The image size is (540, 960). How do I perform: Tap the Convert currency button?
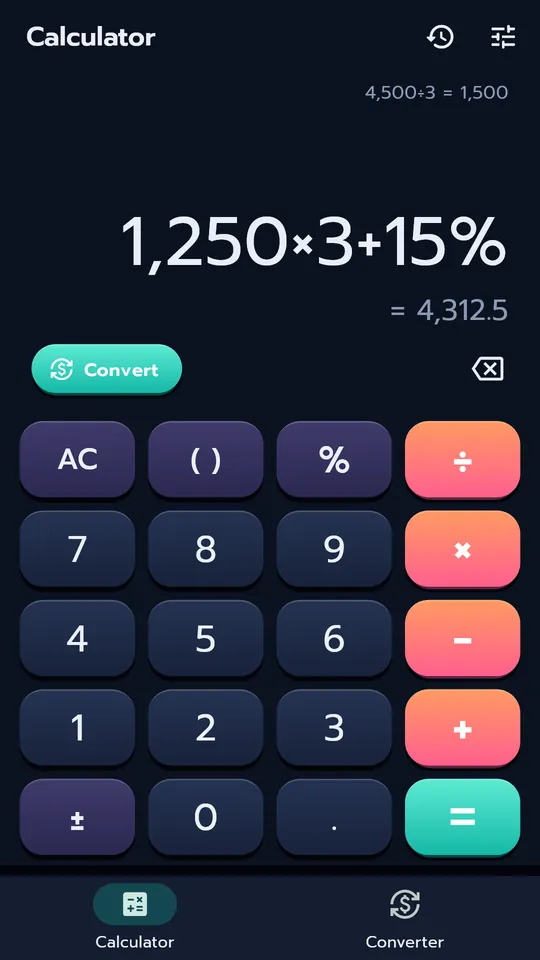[107, 369]
